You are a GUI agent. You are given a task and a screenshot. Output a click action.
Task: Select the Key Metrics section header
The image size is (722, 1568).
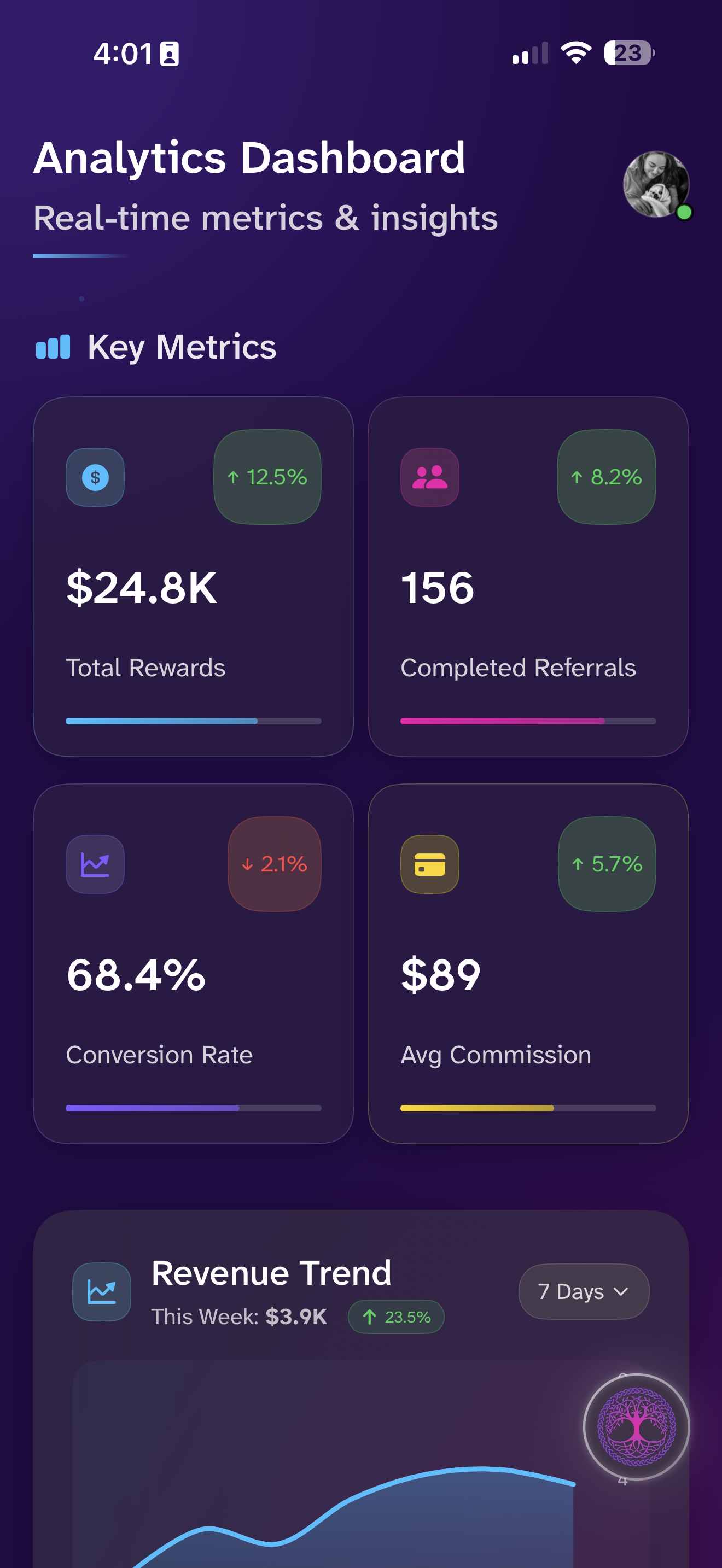coord(182,346)
